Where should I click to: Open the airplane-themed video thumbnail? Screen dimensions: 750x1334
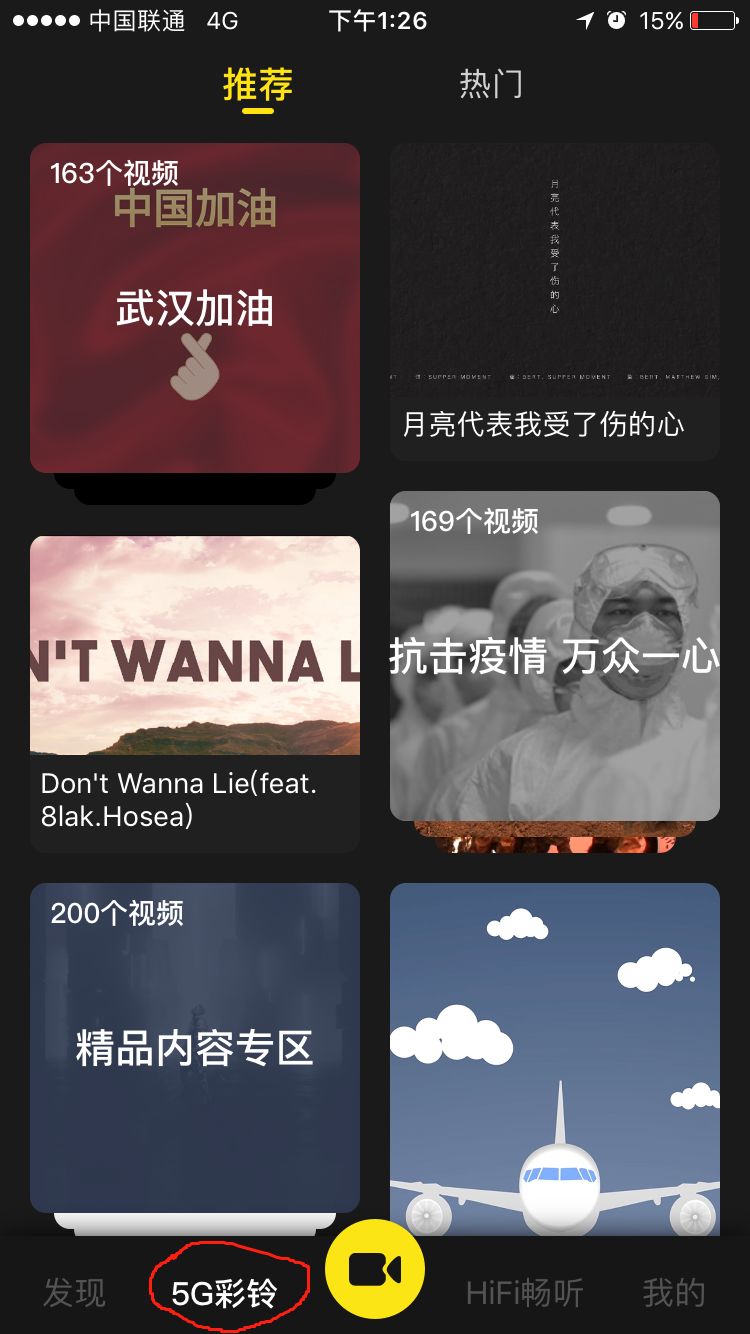[554, 1055]
